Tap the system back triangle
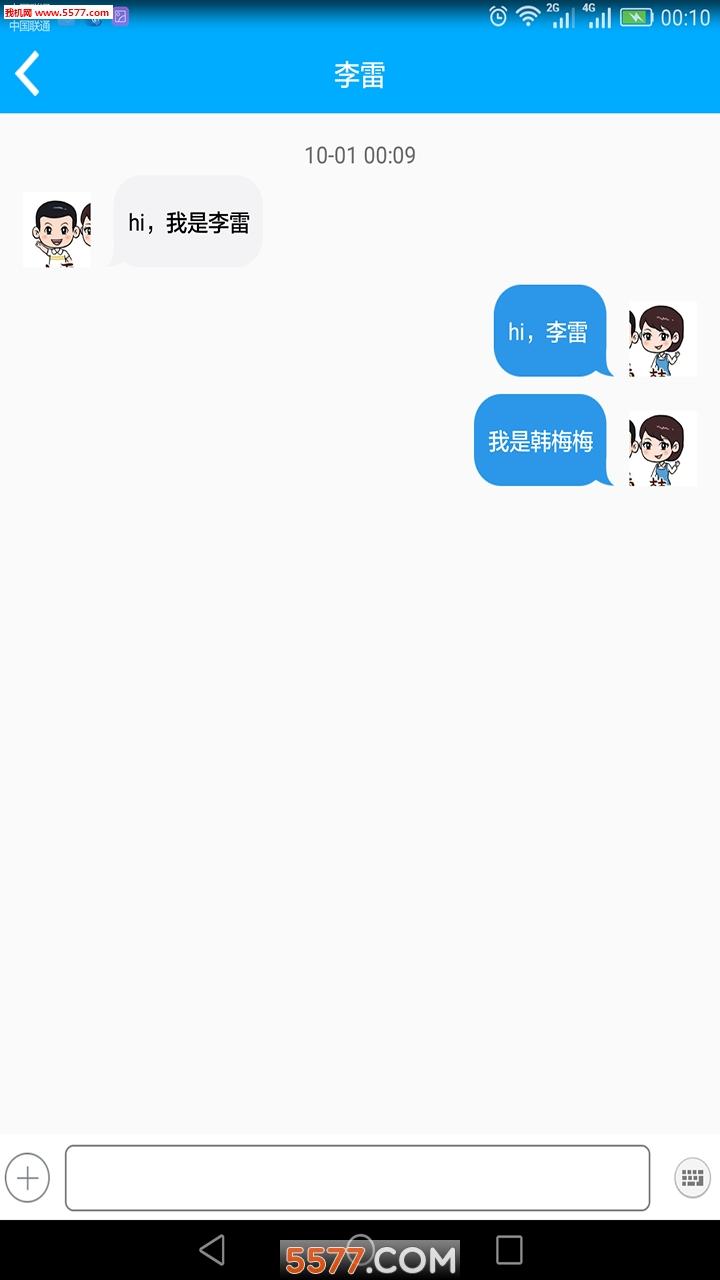The image size is (720, 1280). point(212,1250)
